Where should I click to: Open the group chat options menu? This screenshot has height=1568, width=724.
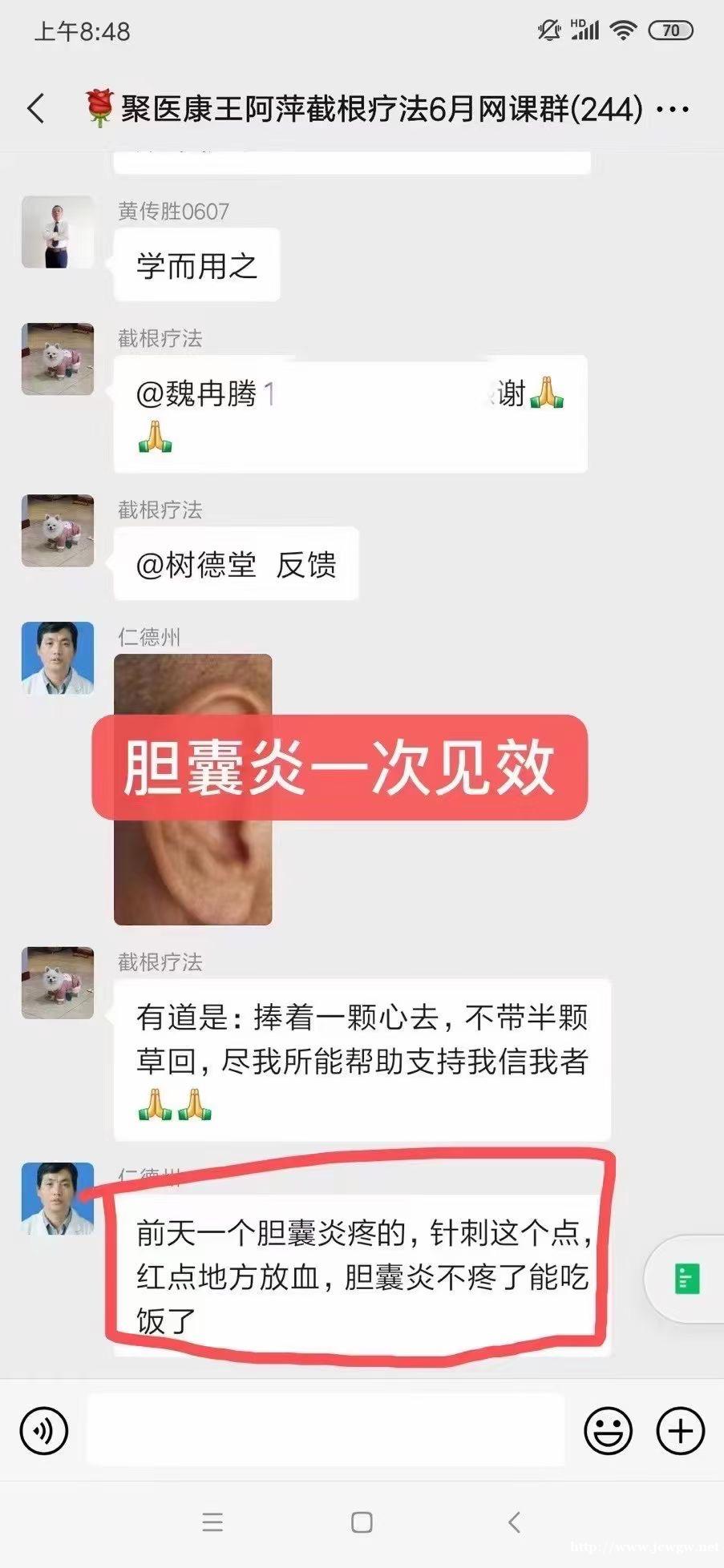(x=672, y=109)
